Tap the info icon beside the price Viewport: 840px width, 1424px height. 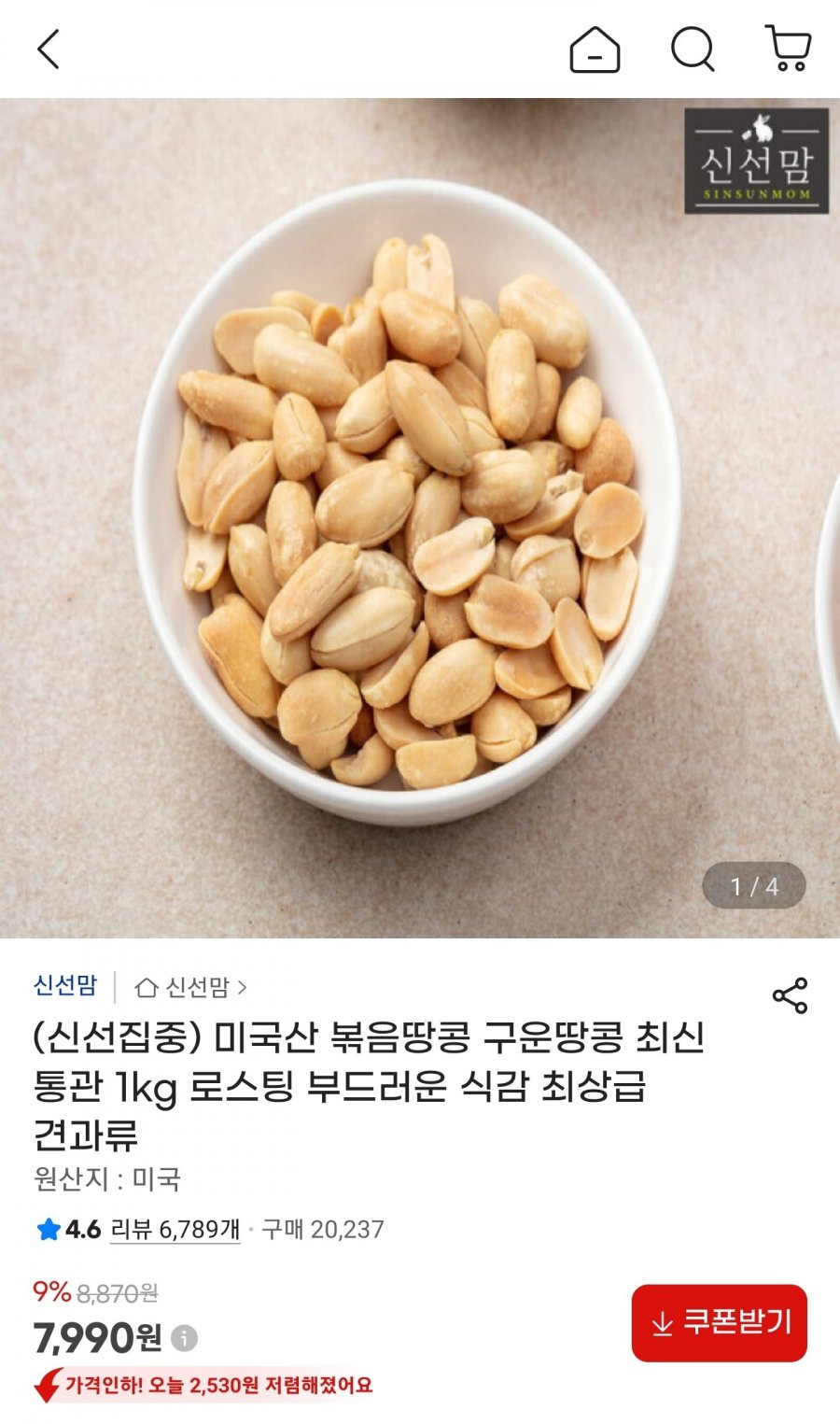pyautogui.click(x=186, y=1334)
